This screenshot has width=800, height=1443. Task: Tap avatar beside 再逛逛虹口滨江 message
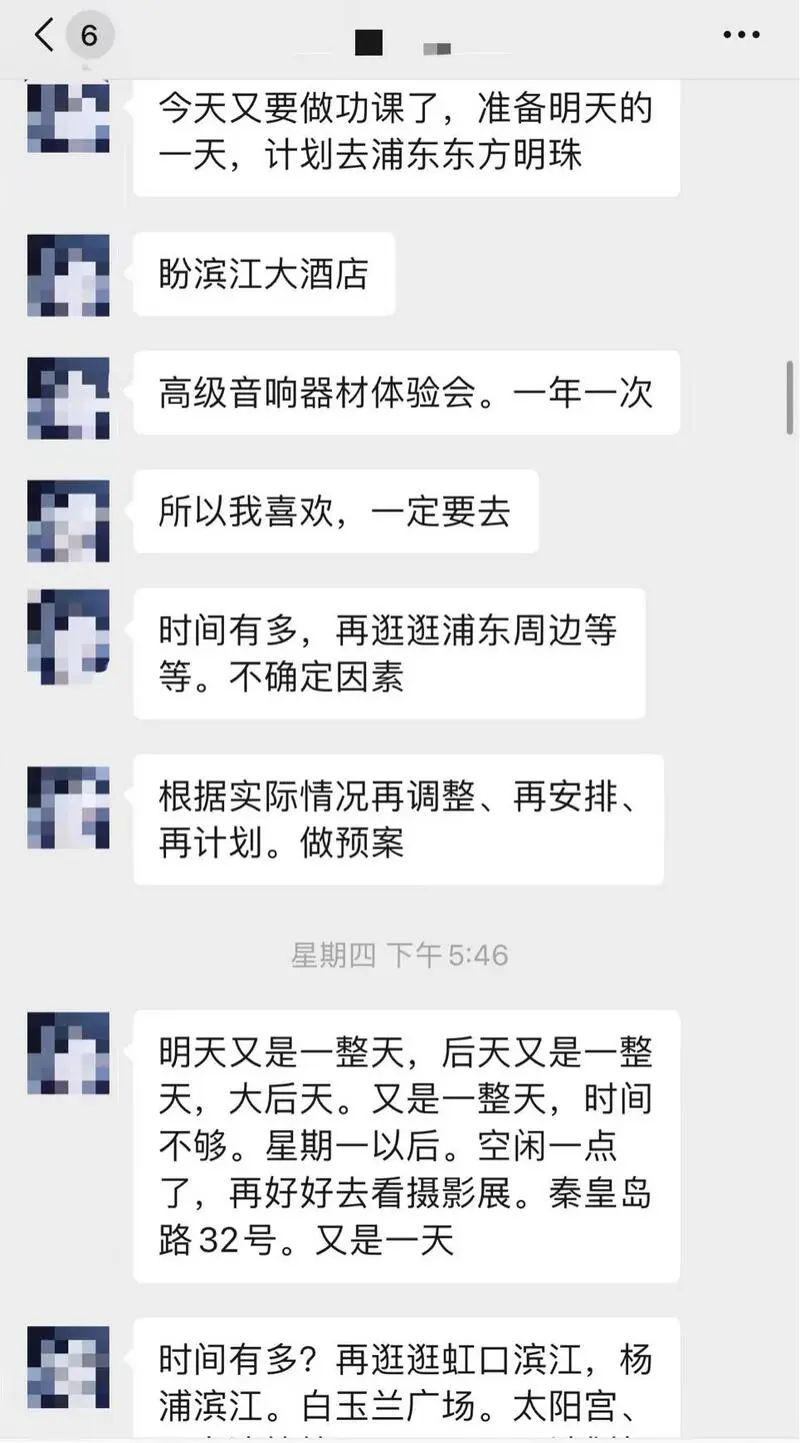coord(68,1367)
